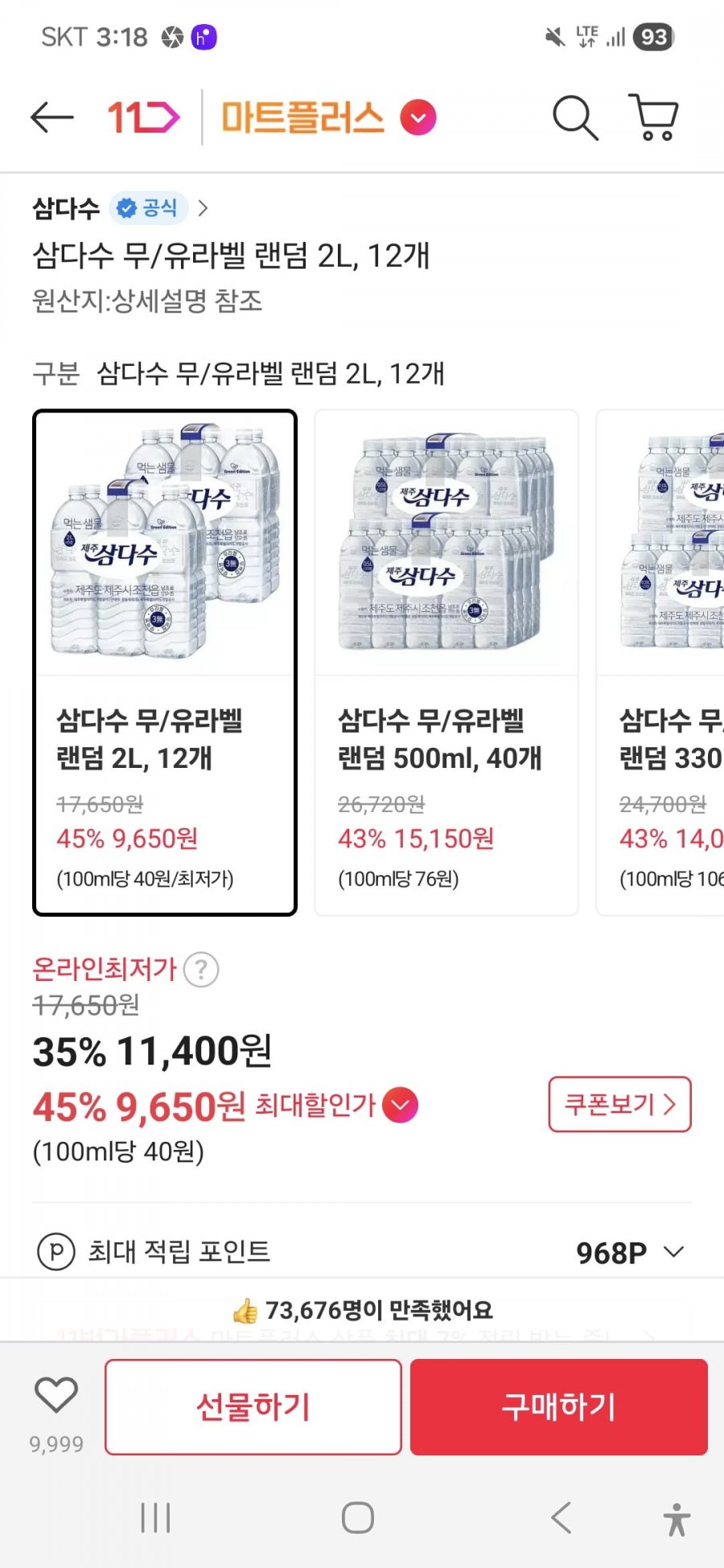
Task: Open the 11st home logo
Action: pos(143,117)
